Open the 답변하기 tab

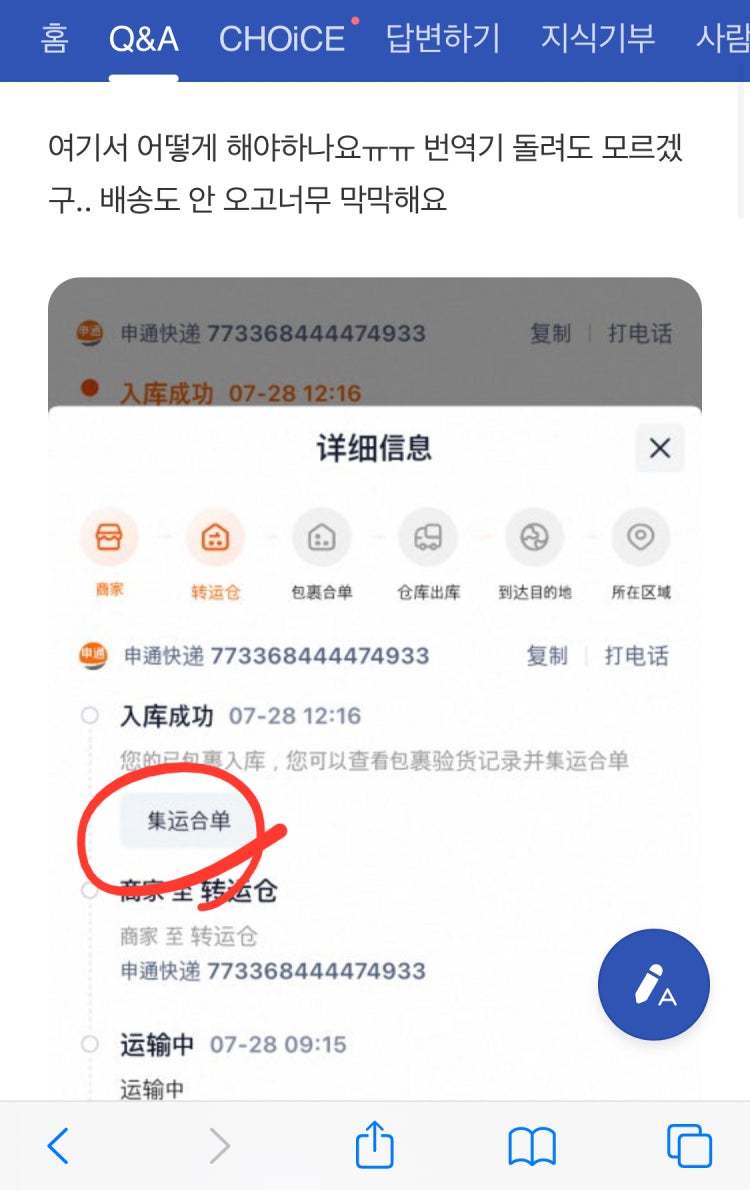(443, 39)
